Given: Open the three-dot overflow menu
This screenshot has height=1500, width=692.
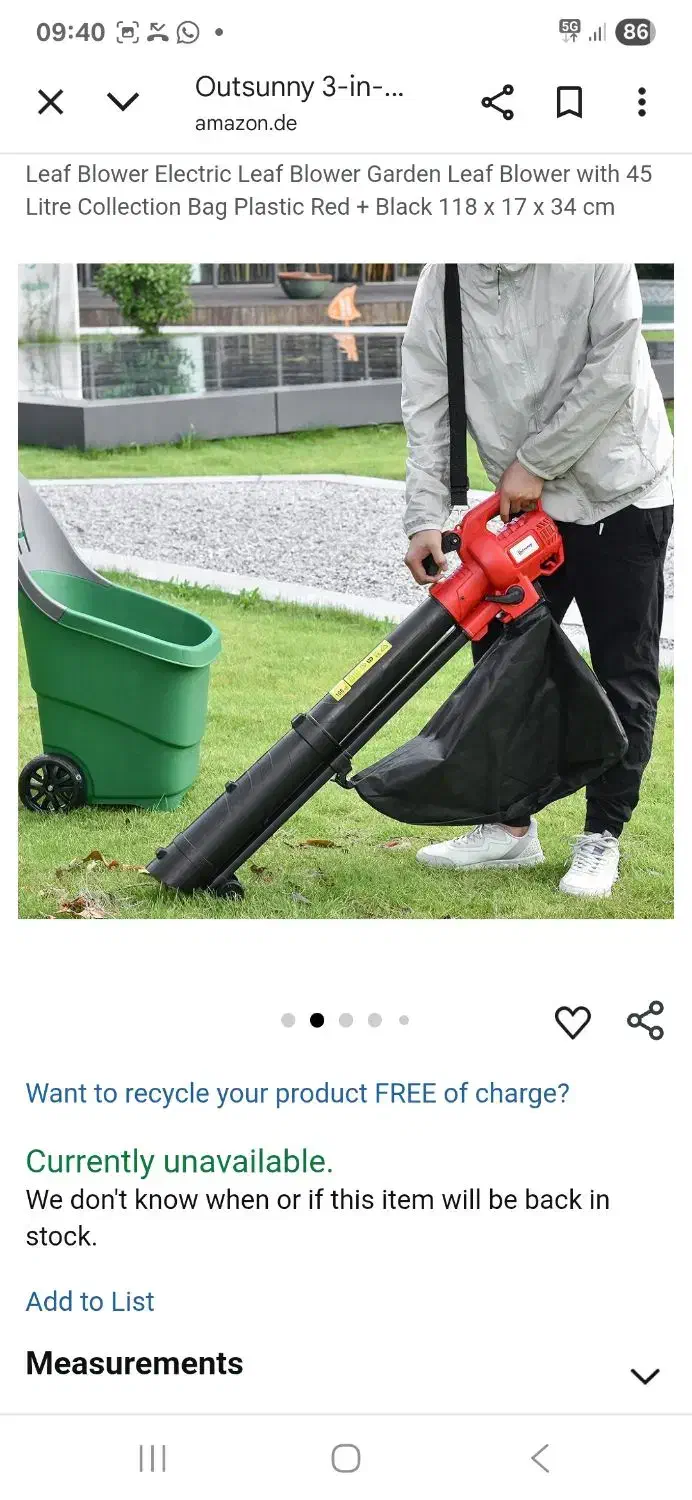Looking at the screenshot, I should coord(642,102).
